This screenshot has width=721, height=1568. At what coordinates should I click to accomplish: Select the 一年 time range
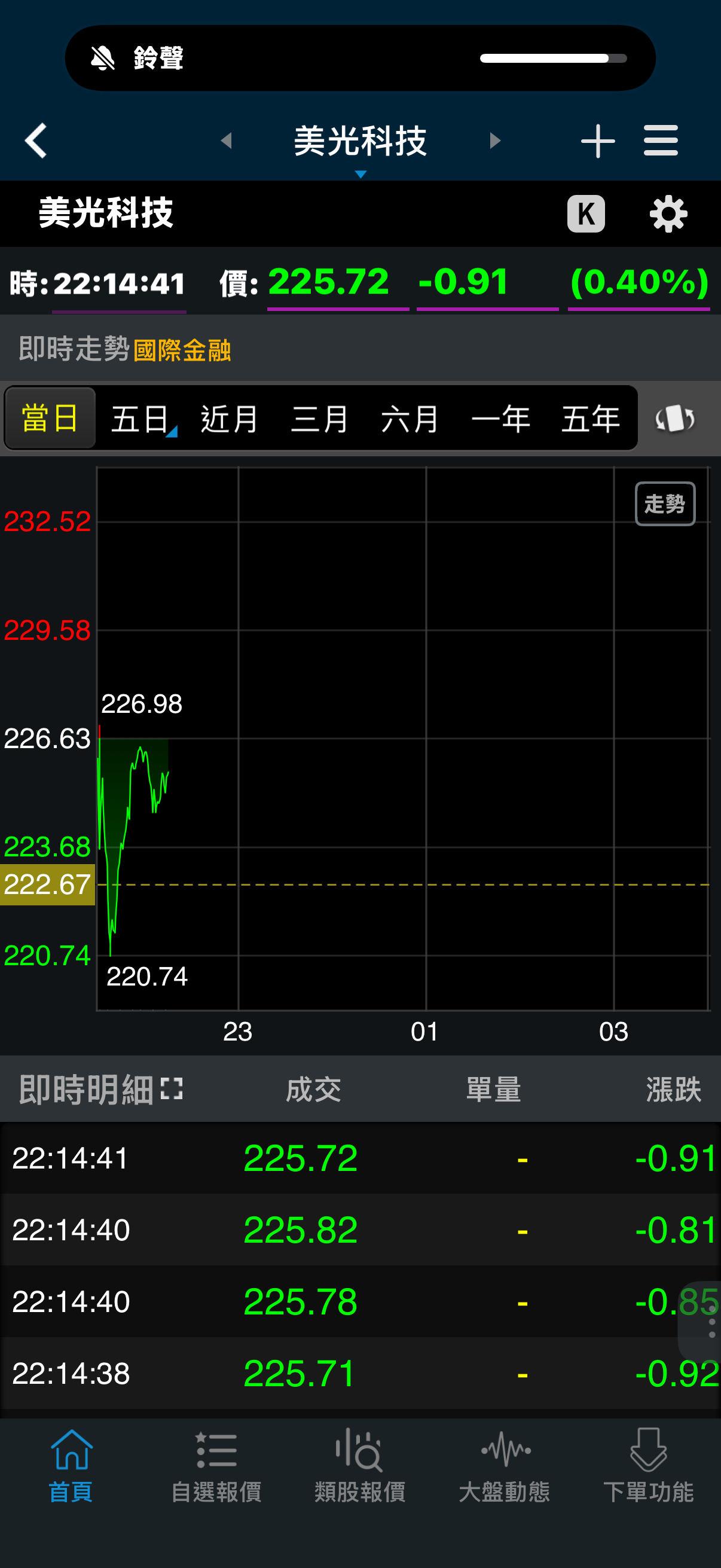point(500,419)
